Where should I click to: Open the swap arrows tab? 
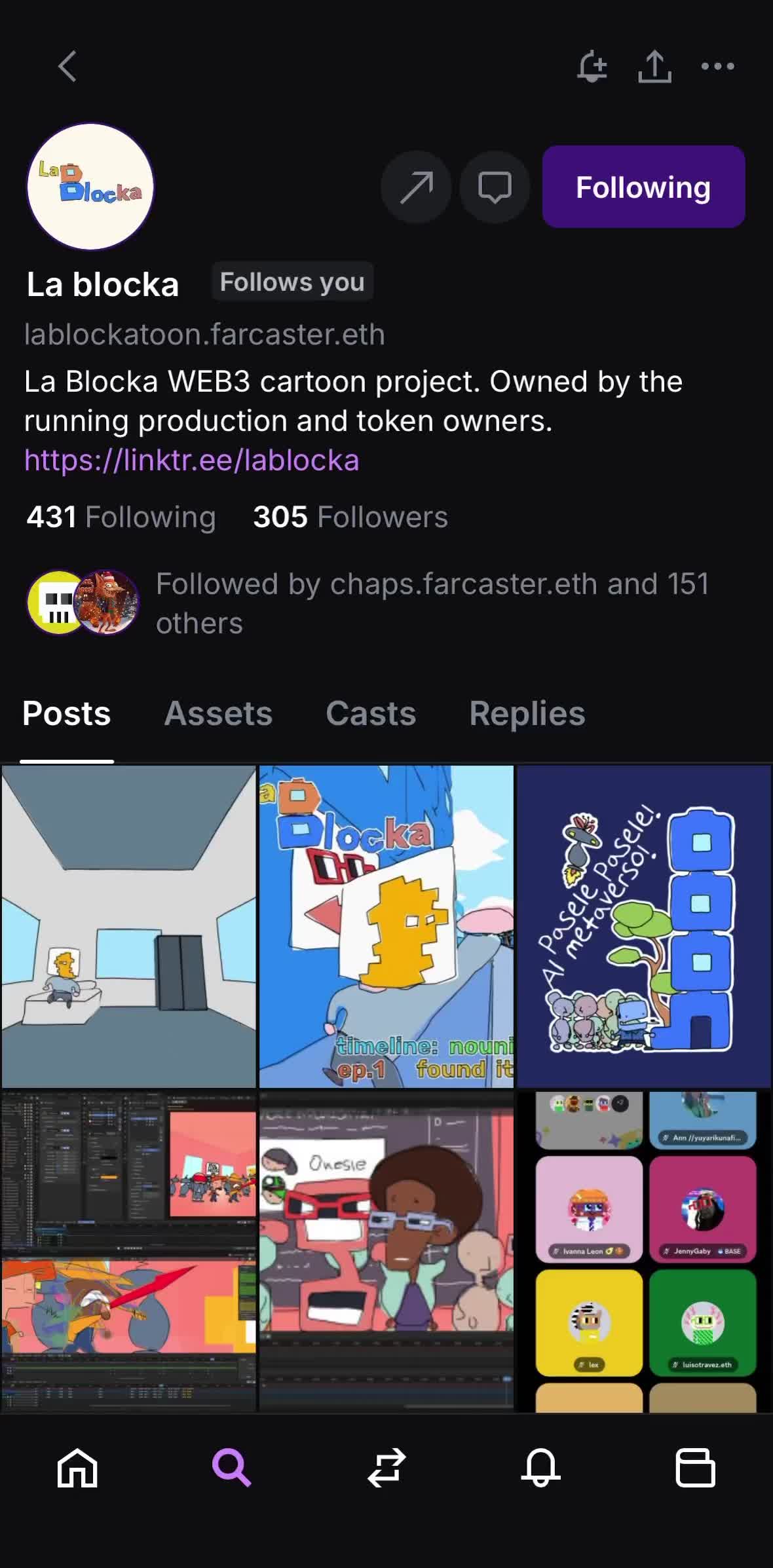click(387, 1467)
